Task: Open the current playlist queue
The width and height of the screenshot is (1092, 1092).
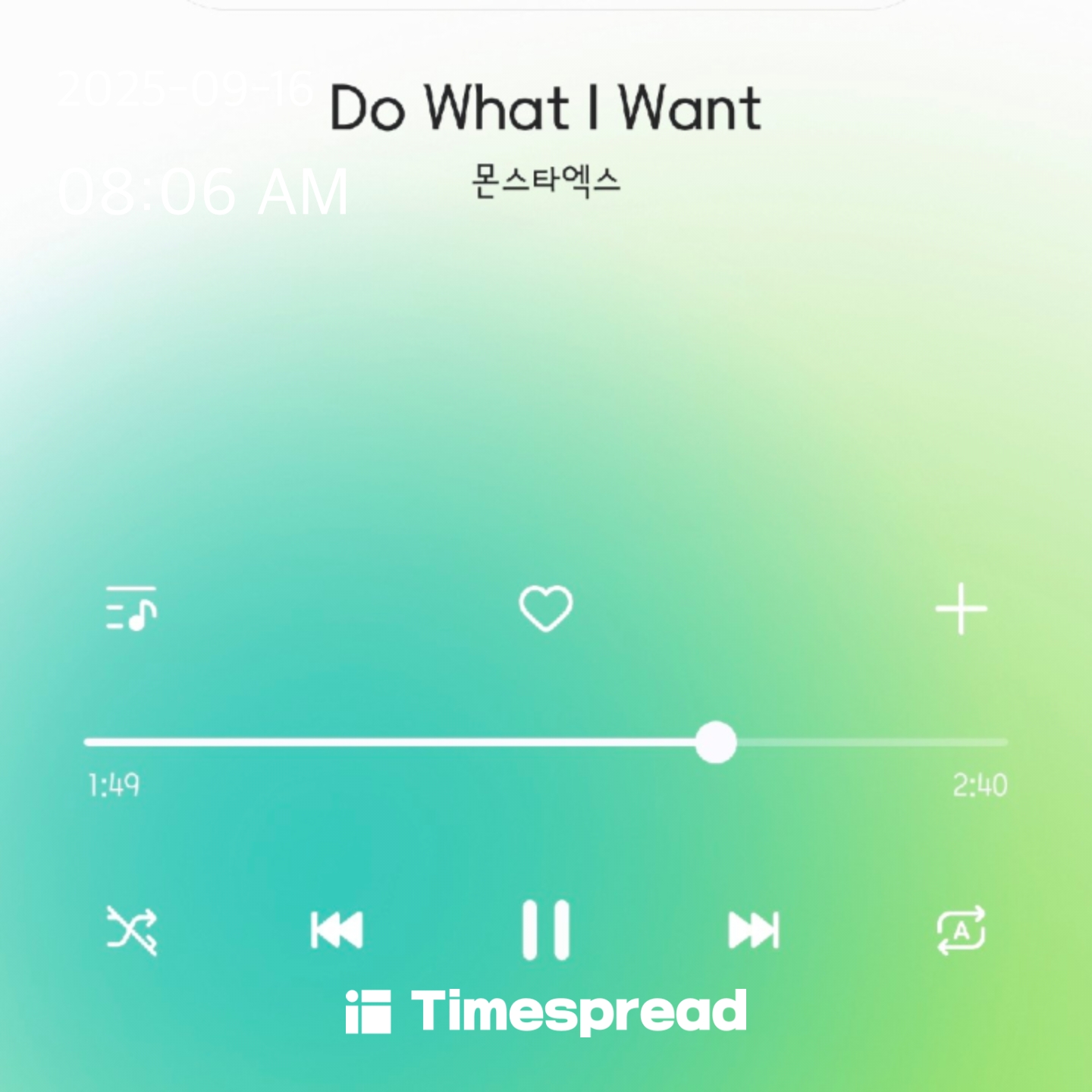Action: coord(131,608)
